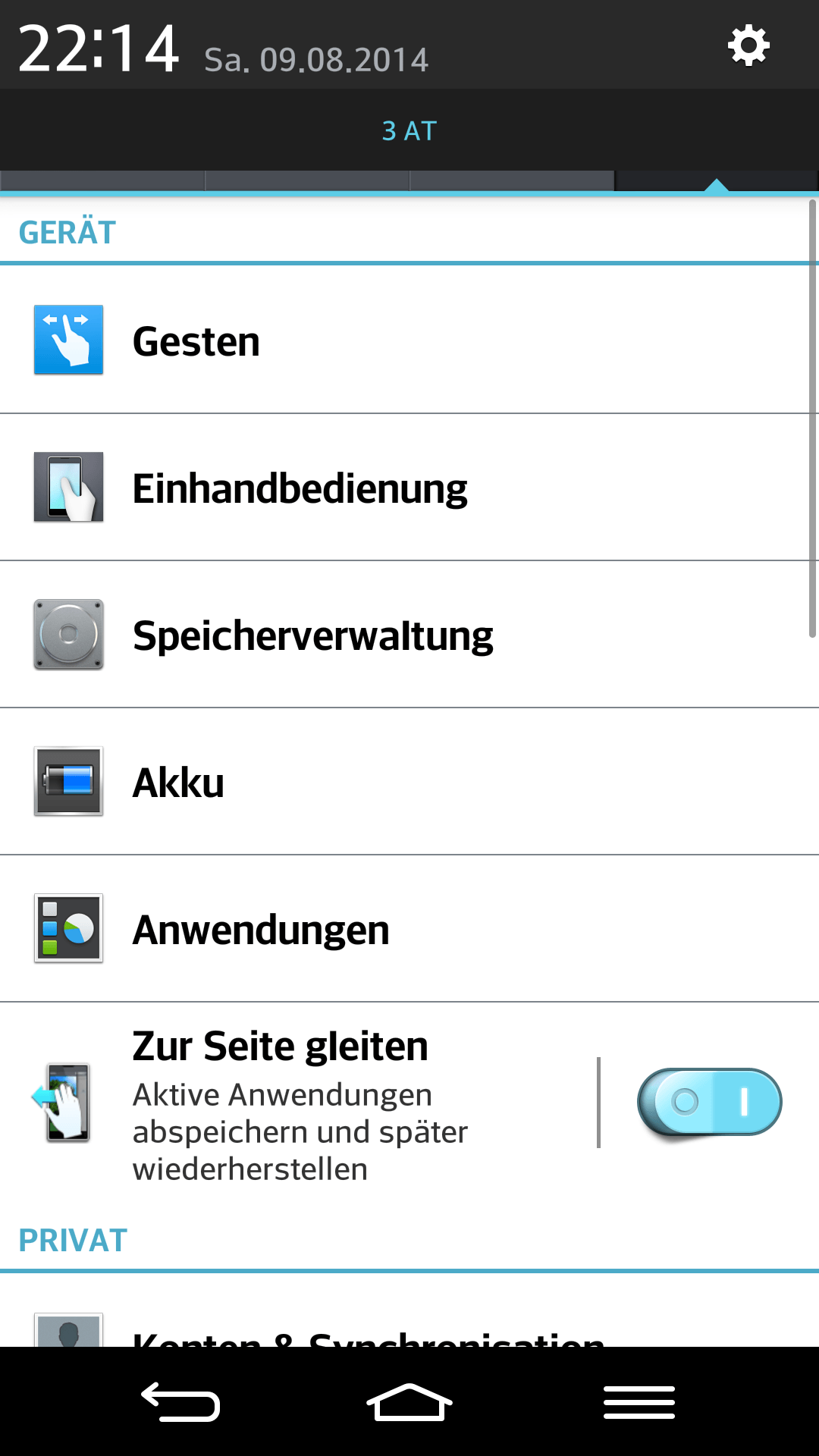Toggle the Zur Seite gleiten switch off
The width and height of the screenshot is (819, 1456).
click(709, 1102)
